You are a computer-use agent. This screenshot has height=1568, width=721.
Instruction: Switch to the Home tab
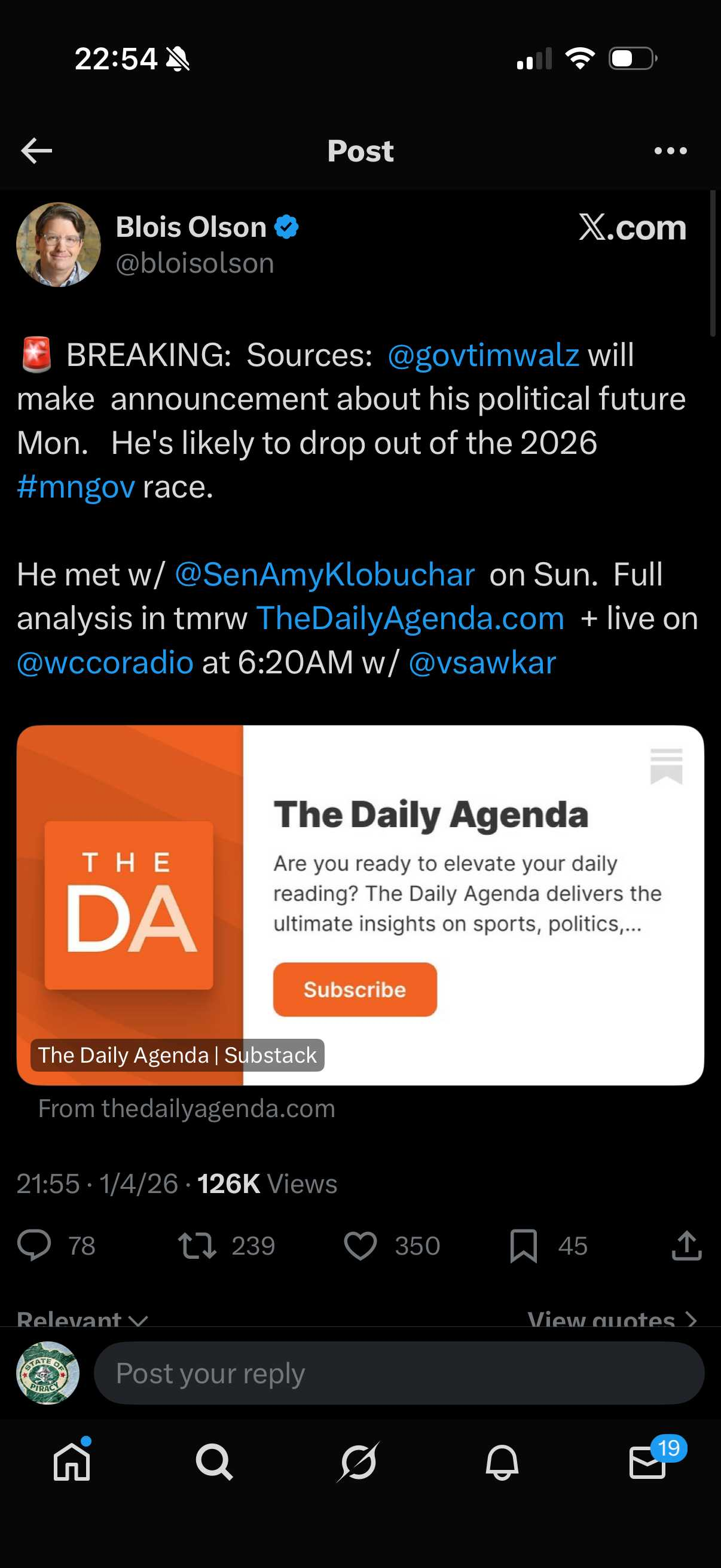72,1462
